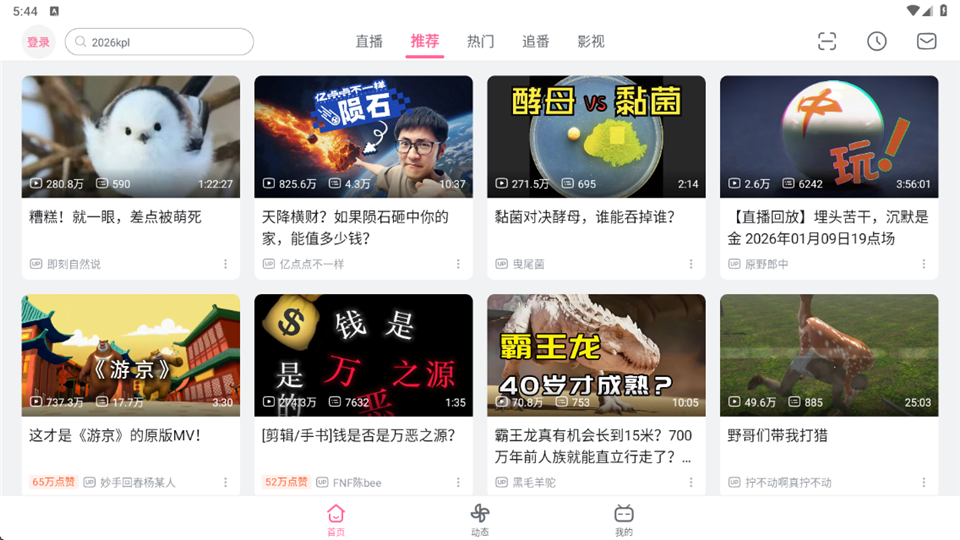
Task: Watch 黏菌对决酵母，谁能吞掉谁？
Action: [596, 137]
